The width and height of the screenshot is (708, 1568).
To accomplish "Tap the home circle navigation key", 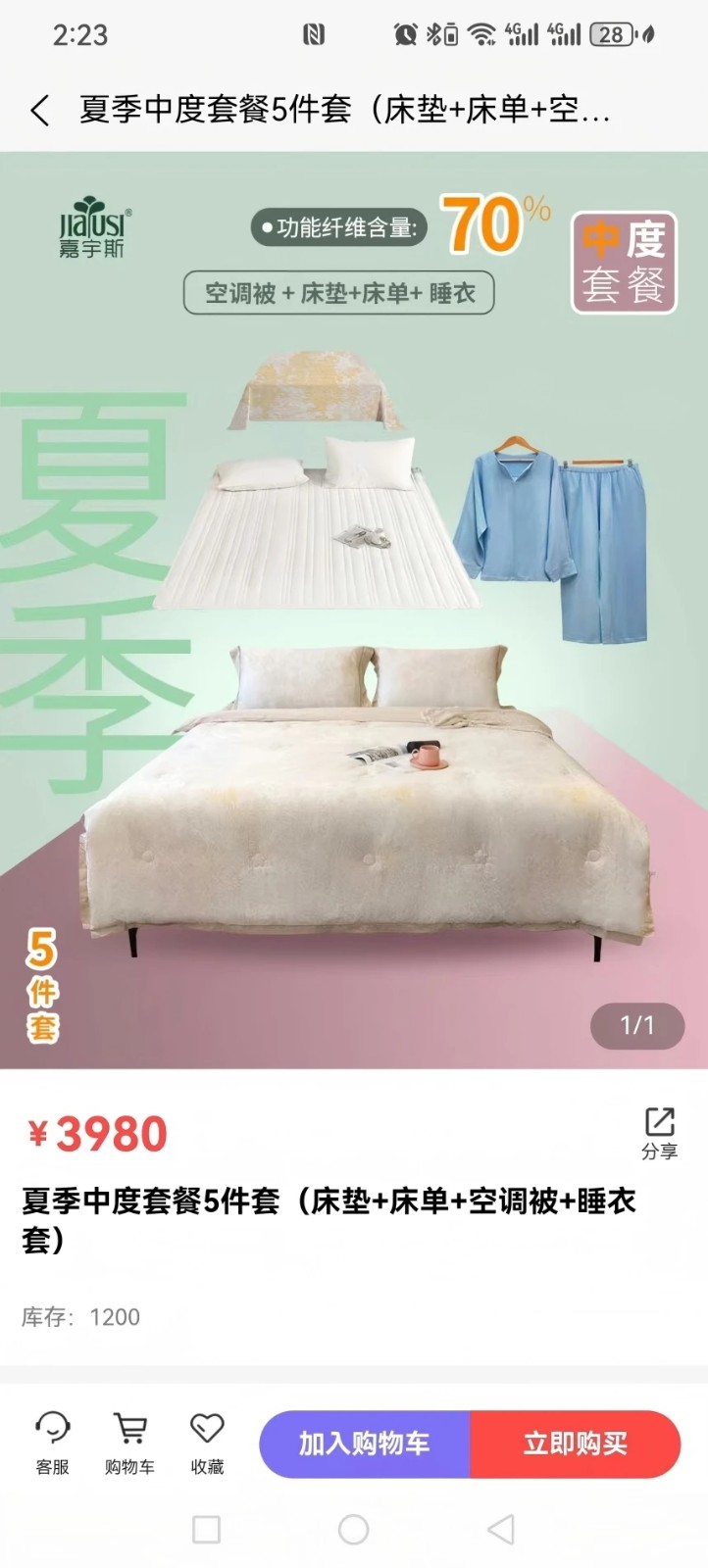I will pyautogui.click(x=354, y=1528).
